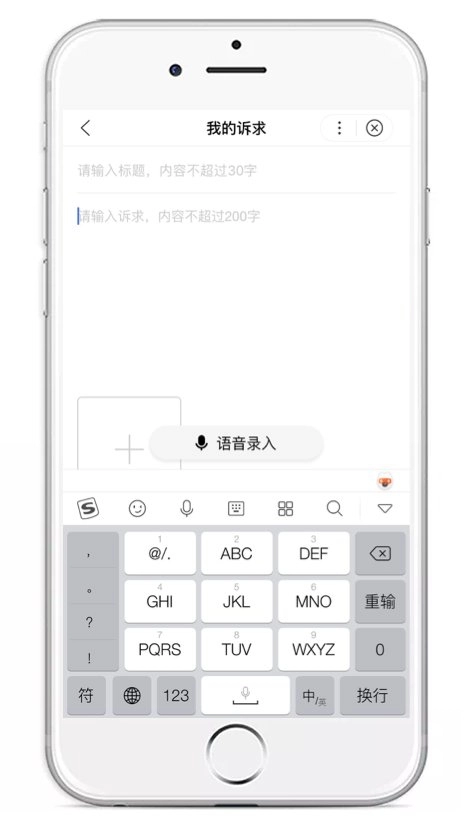Open the emoji panel in keyboard toolbar

(x=137, y=508)
